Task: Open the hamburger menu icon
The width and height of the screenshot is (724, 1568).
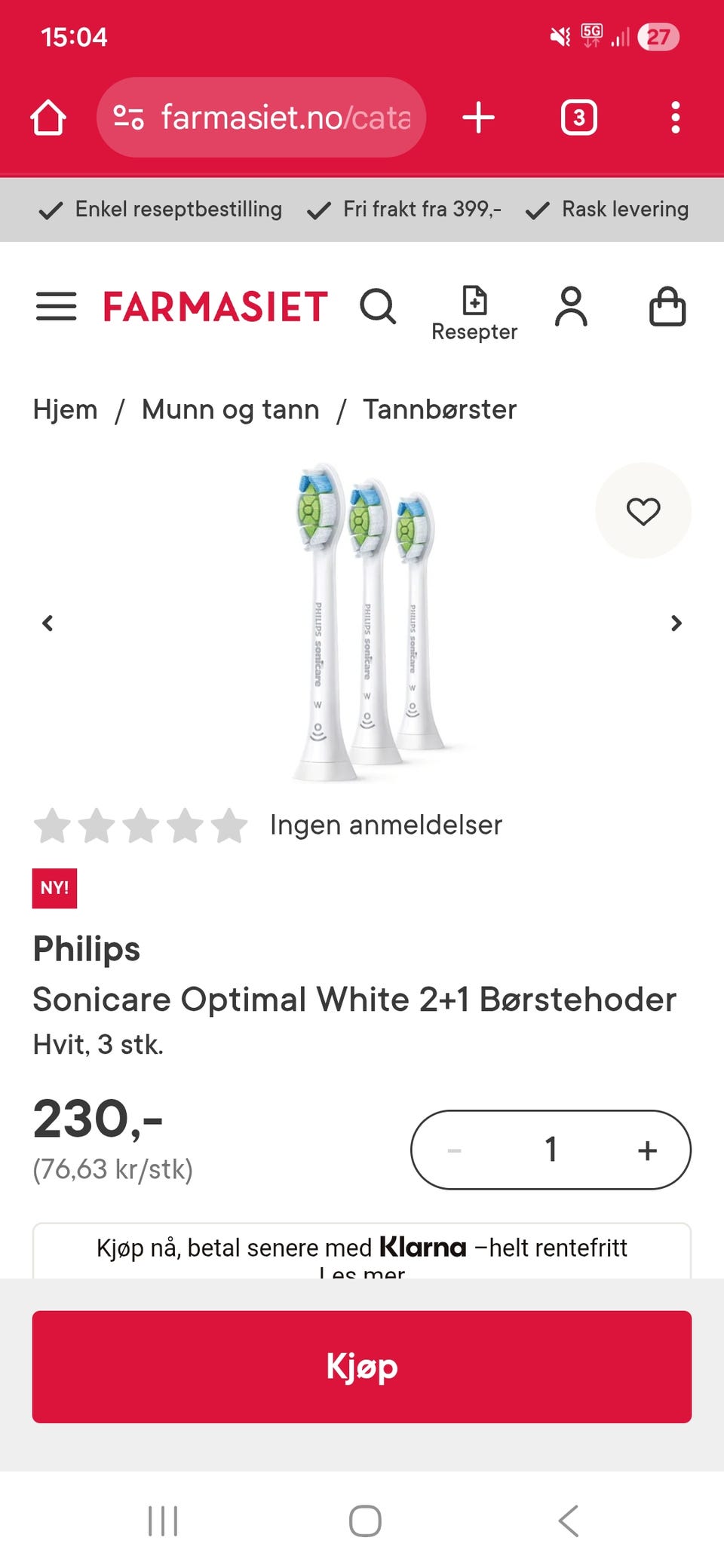Action: click(x=56, y=307)
